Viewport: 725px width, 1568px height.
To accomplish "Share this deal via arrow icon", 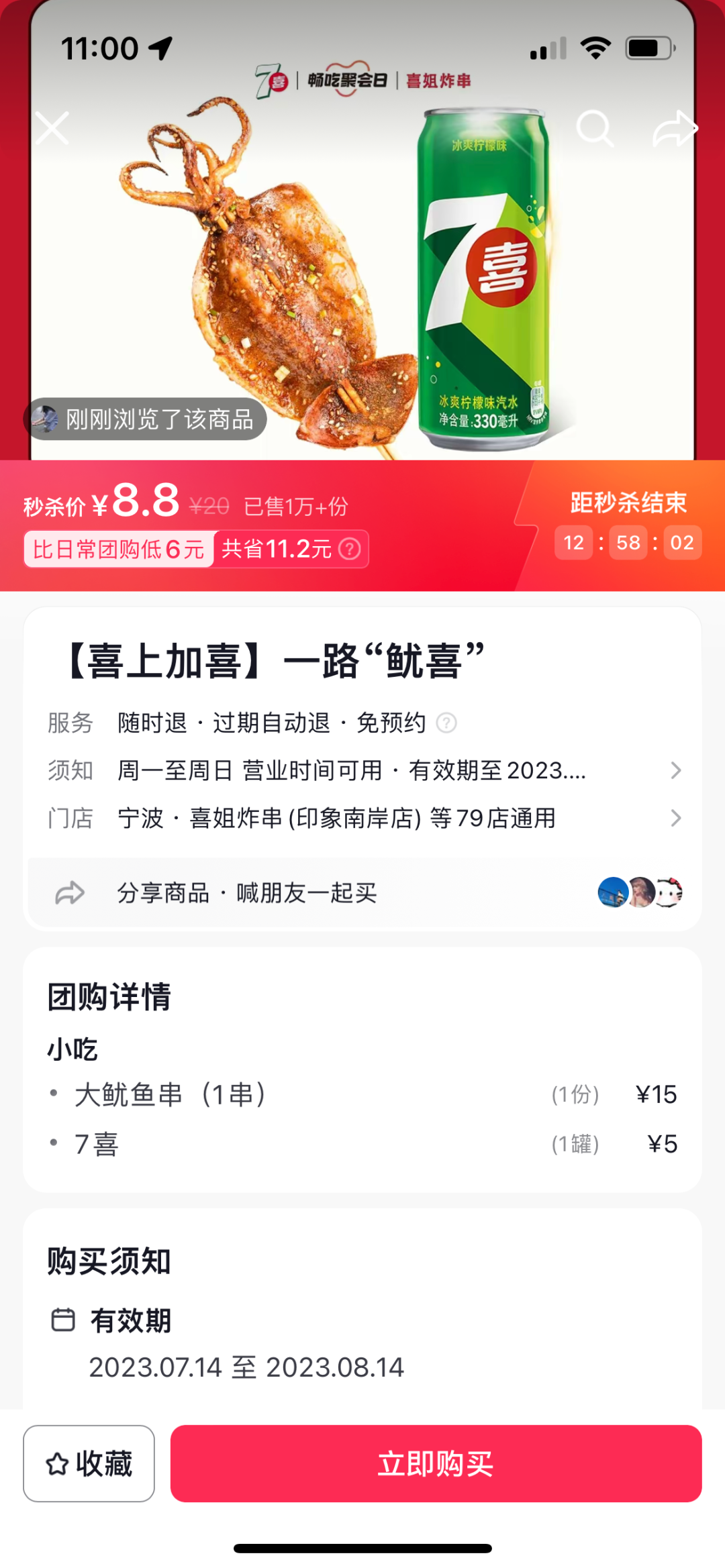I will coord(675,128).
